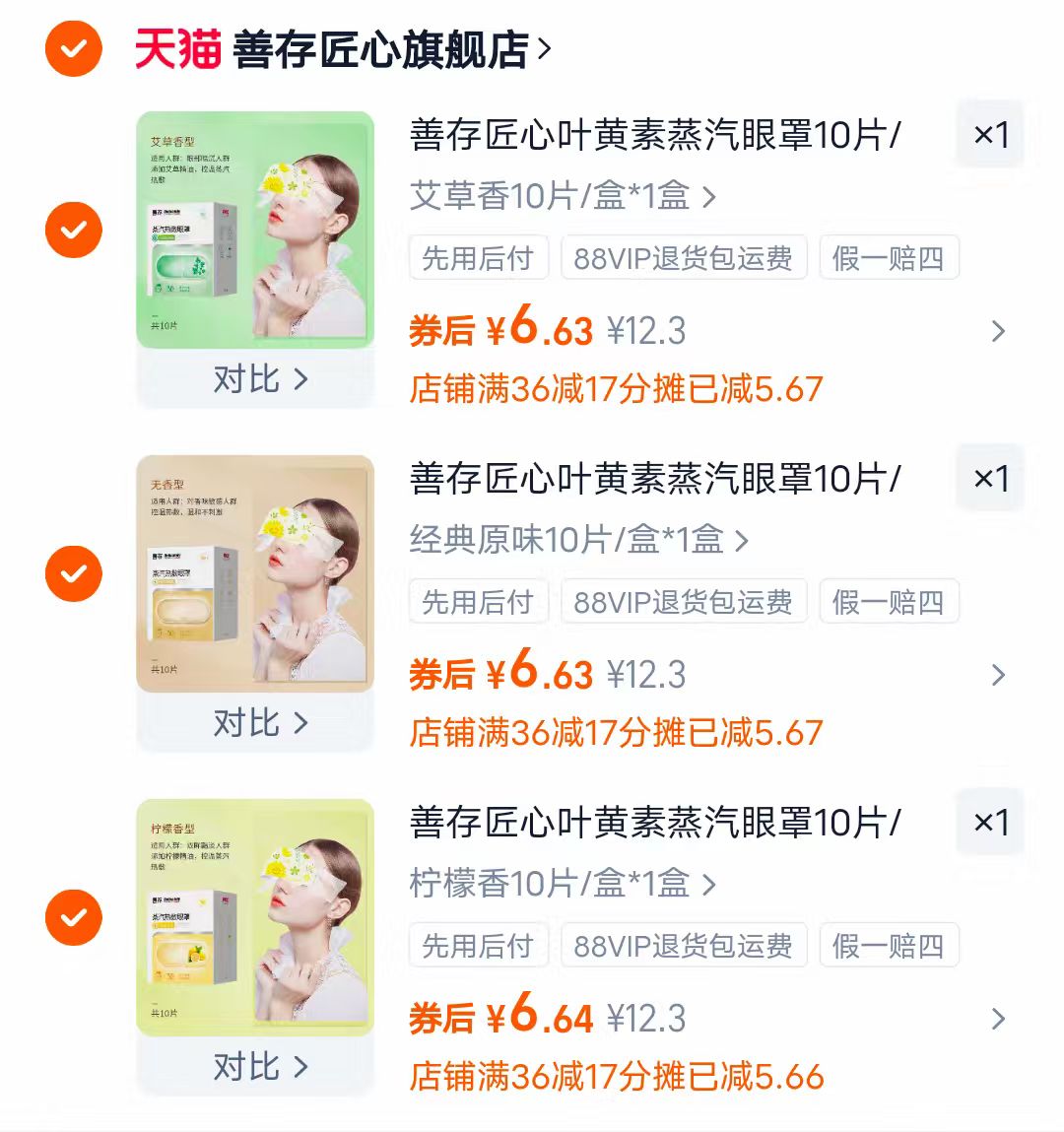1064x1132 pixels.
Task: Deselect the 无香型 product checkbox
Action: pyautogui.click(x=72, y=573)
